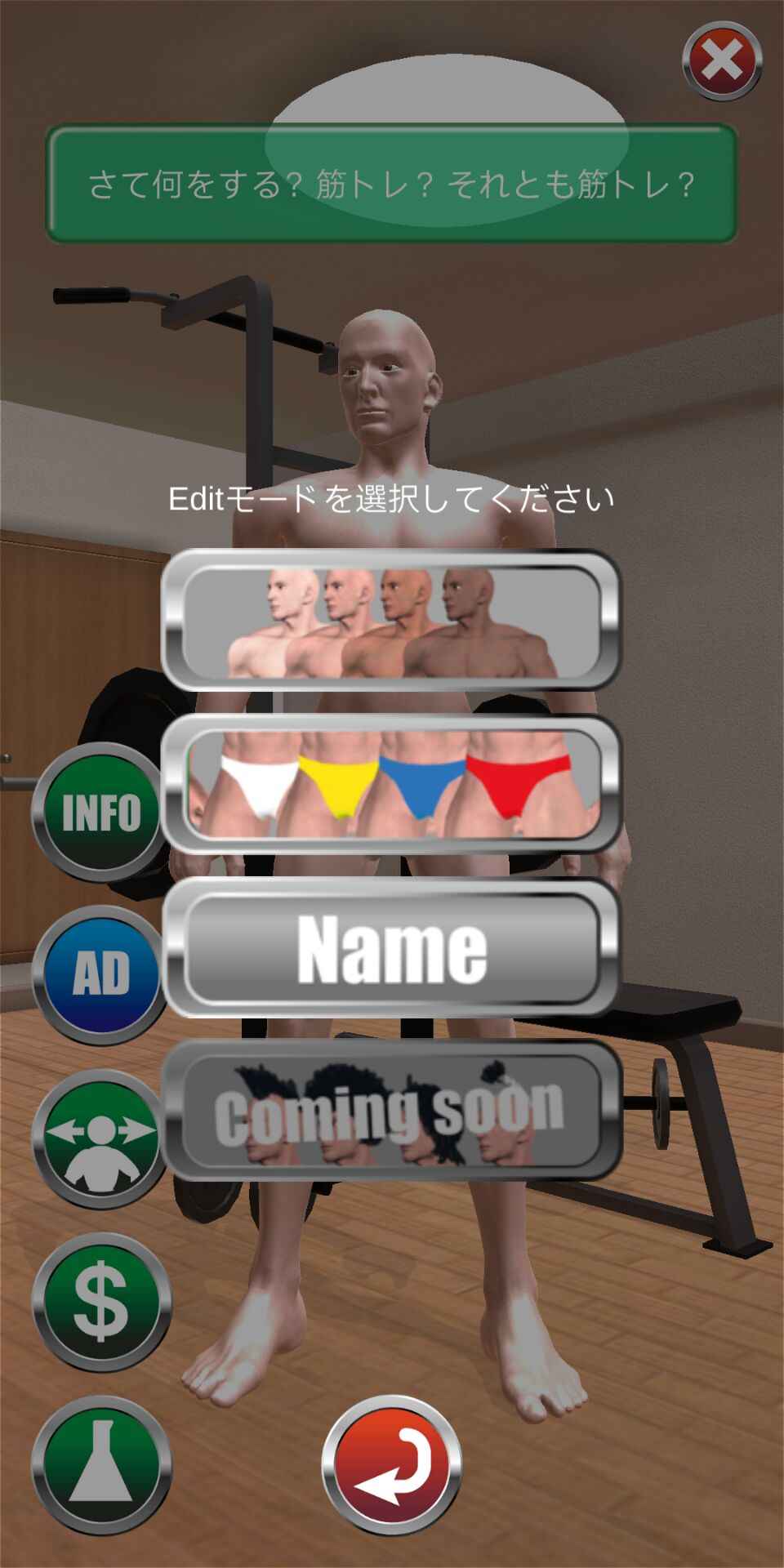
Task: Open the Name edit option
Action: [391, 947]
